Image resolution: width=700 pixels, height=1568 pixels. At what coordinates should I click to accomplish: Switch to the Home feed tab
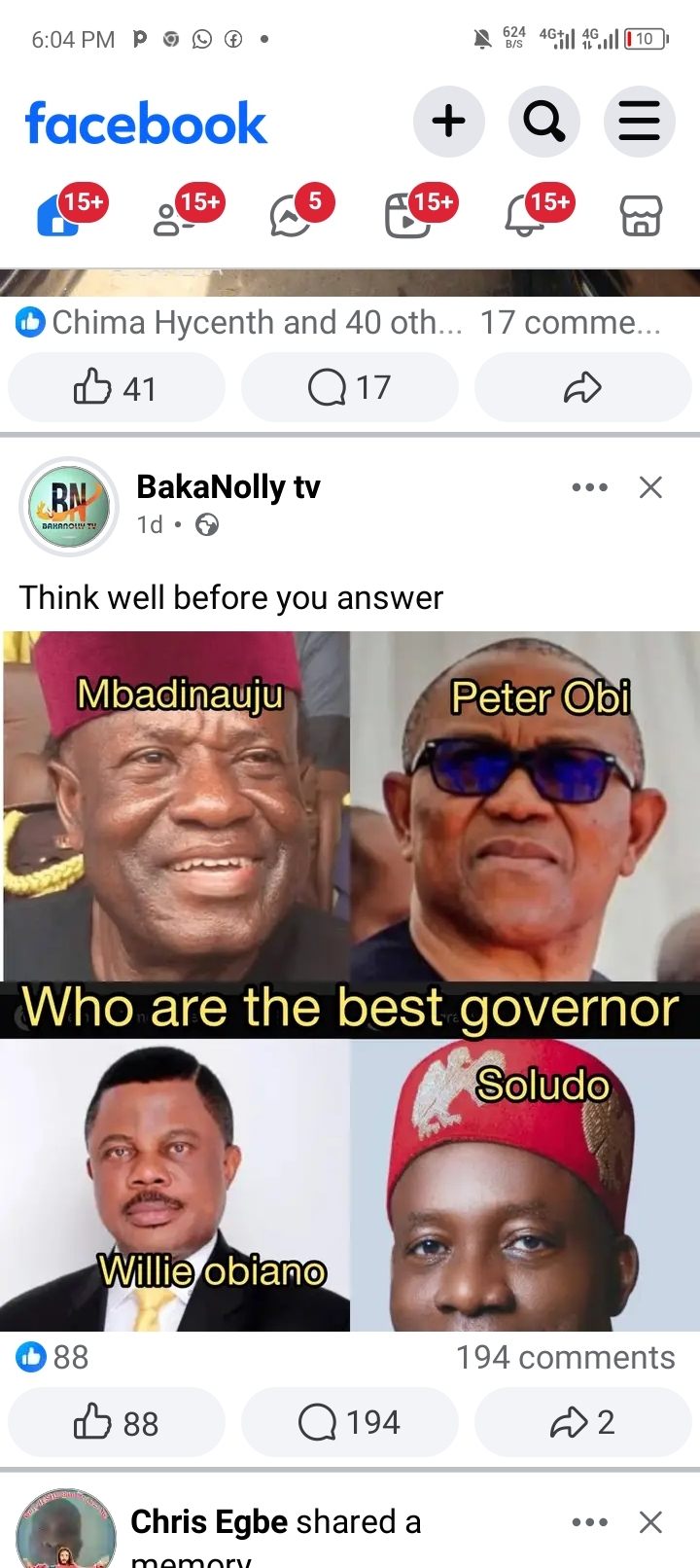tap(58, 216)
